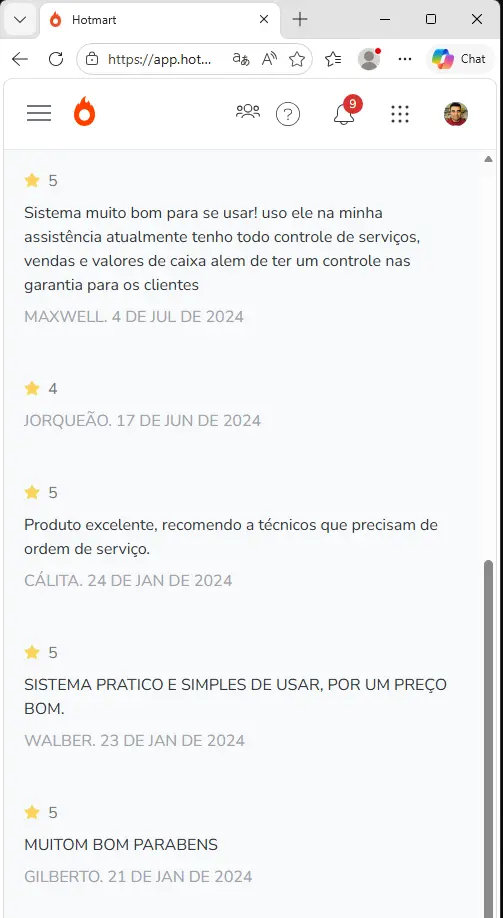Add this page to favorites
Viewport: 503px width, 918px height.
pyautogui.click(x=297, y=59)
